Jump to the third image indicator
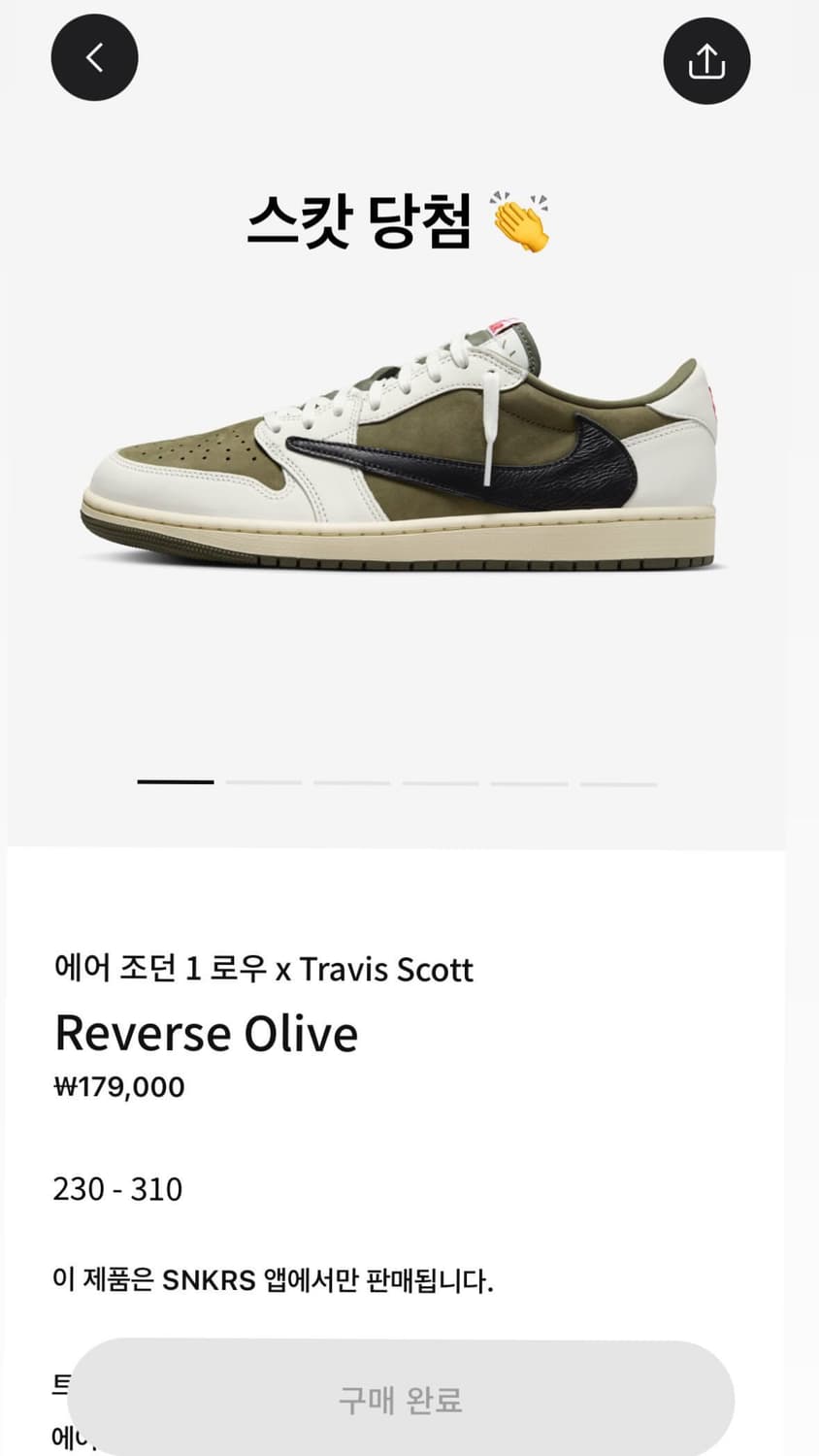The image size is (819, 1456). click(x=354, y=782)
